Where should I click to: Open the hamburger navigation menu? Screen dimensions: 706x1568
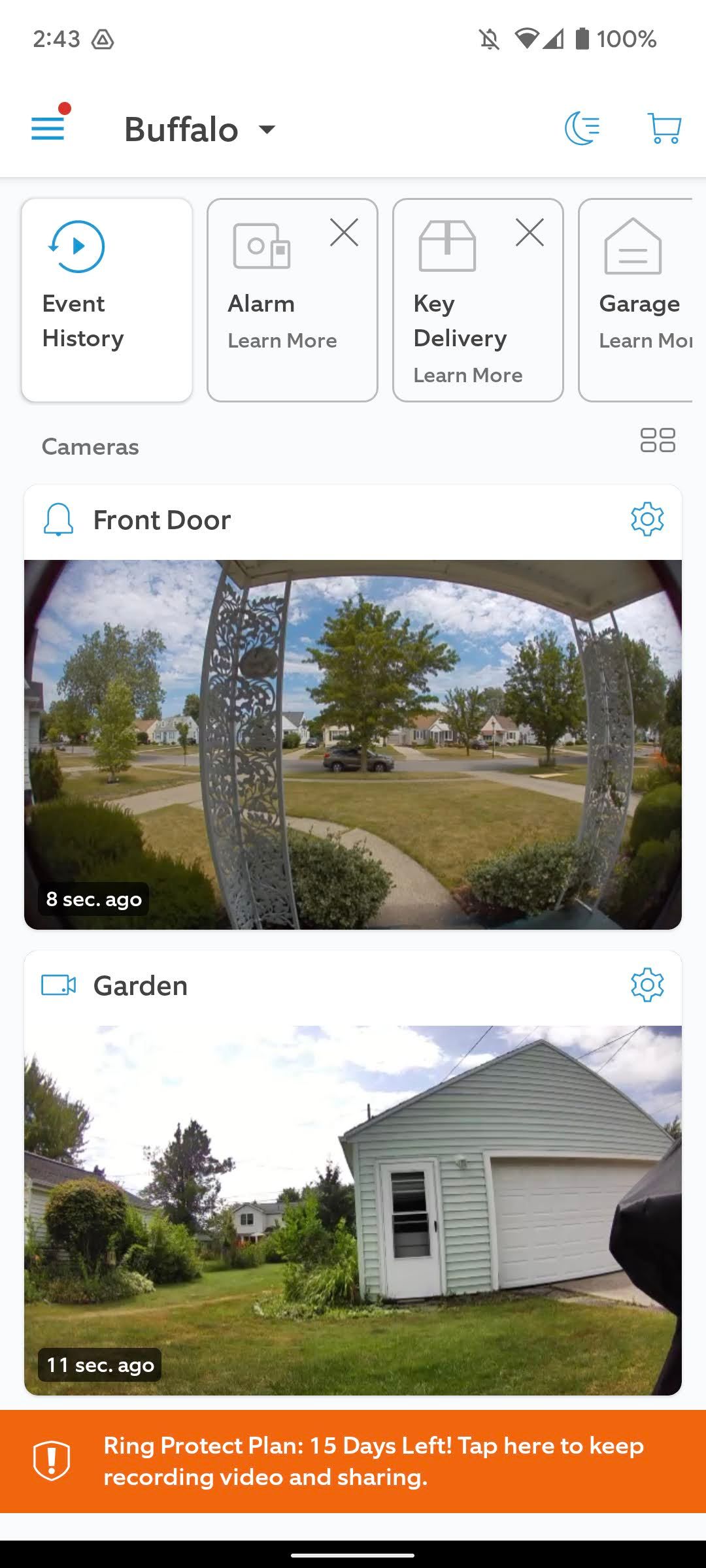(48, 128)
